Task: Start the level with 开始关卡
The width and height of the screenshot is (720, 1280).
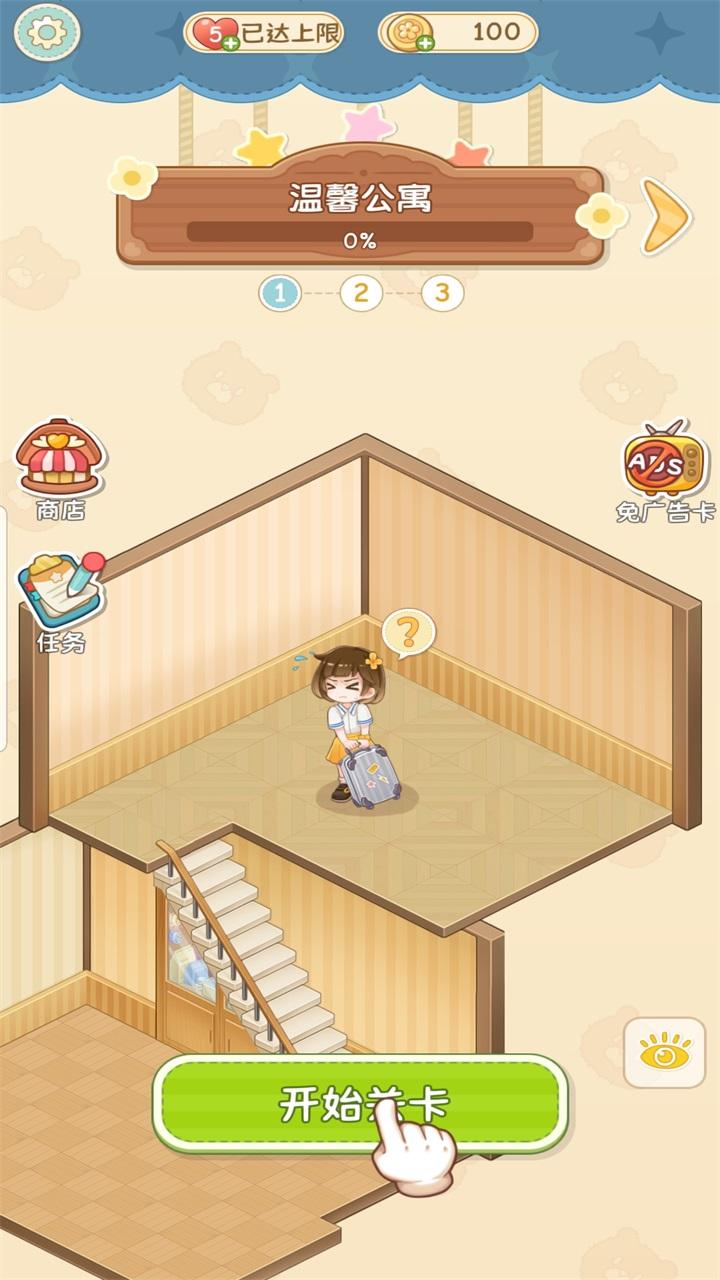Action: point(360,1104)
